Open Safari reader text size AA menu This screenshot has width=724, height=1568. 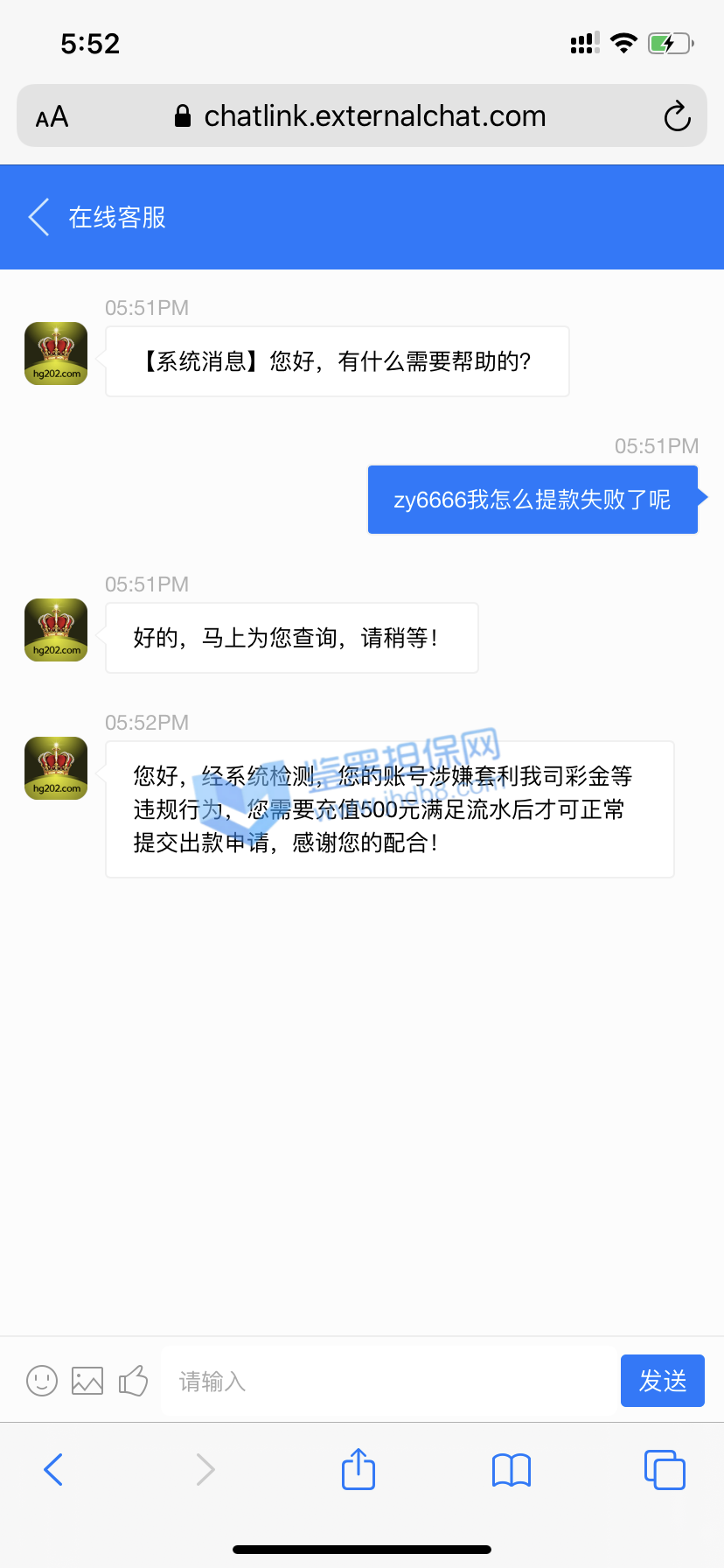click(x=52, y=116)
